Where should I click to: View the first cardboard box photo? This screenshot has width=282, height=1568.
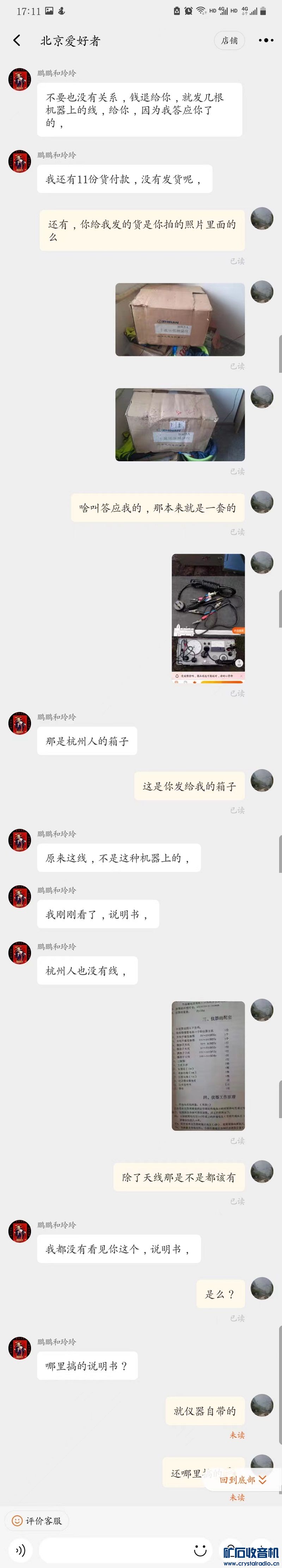pos(180,319)
